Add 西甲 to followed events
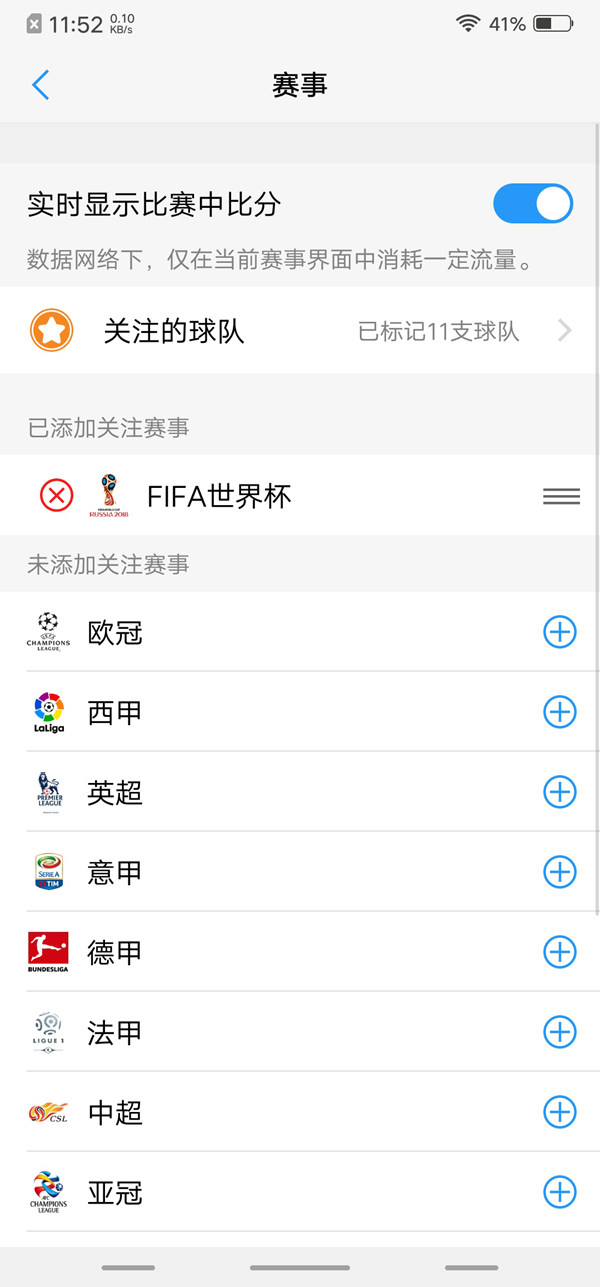600x1287 pixels. click(x=559, y=712)
